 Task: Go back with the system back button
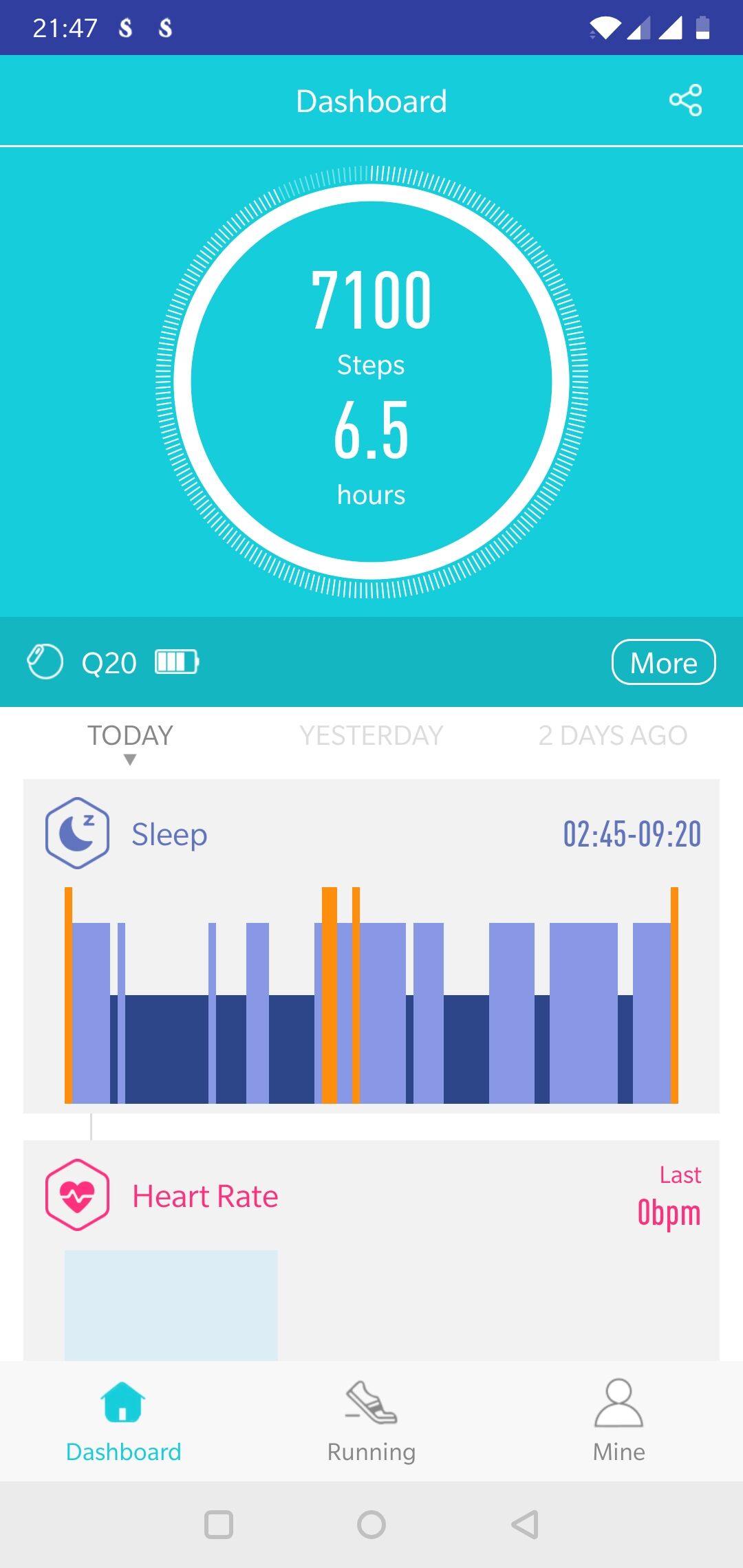tap(525, 1525)
